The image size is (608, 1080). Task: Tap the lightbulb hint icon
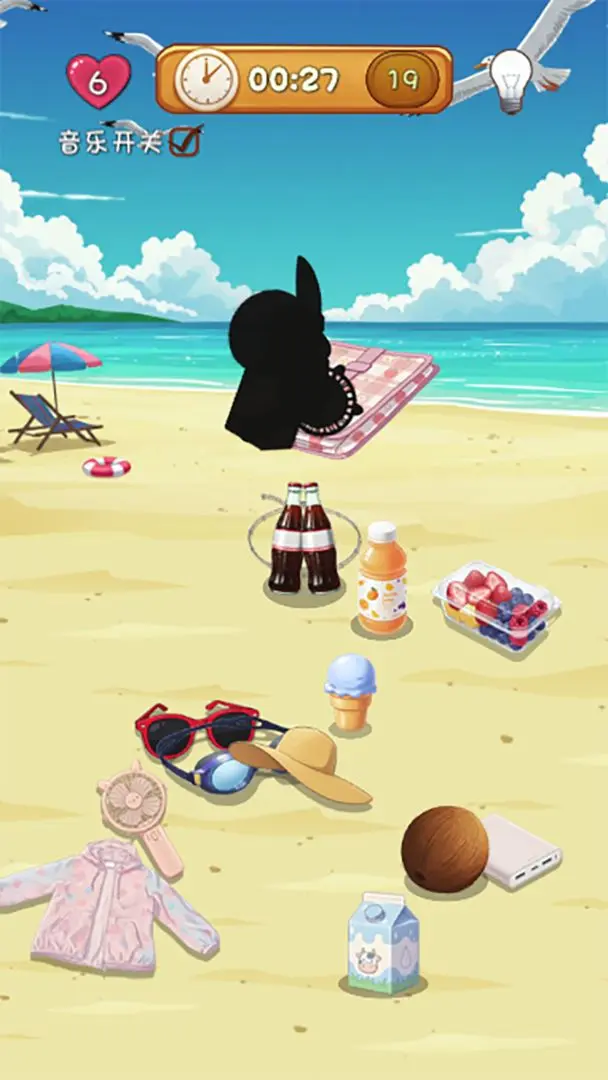click(510, 80)
